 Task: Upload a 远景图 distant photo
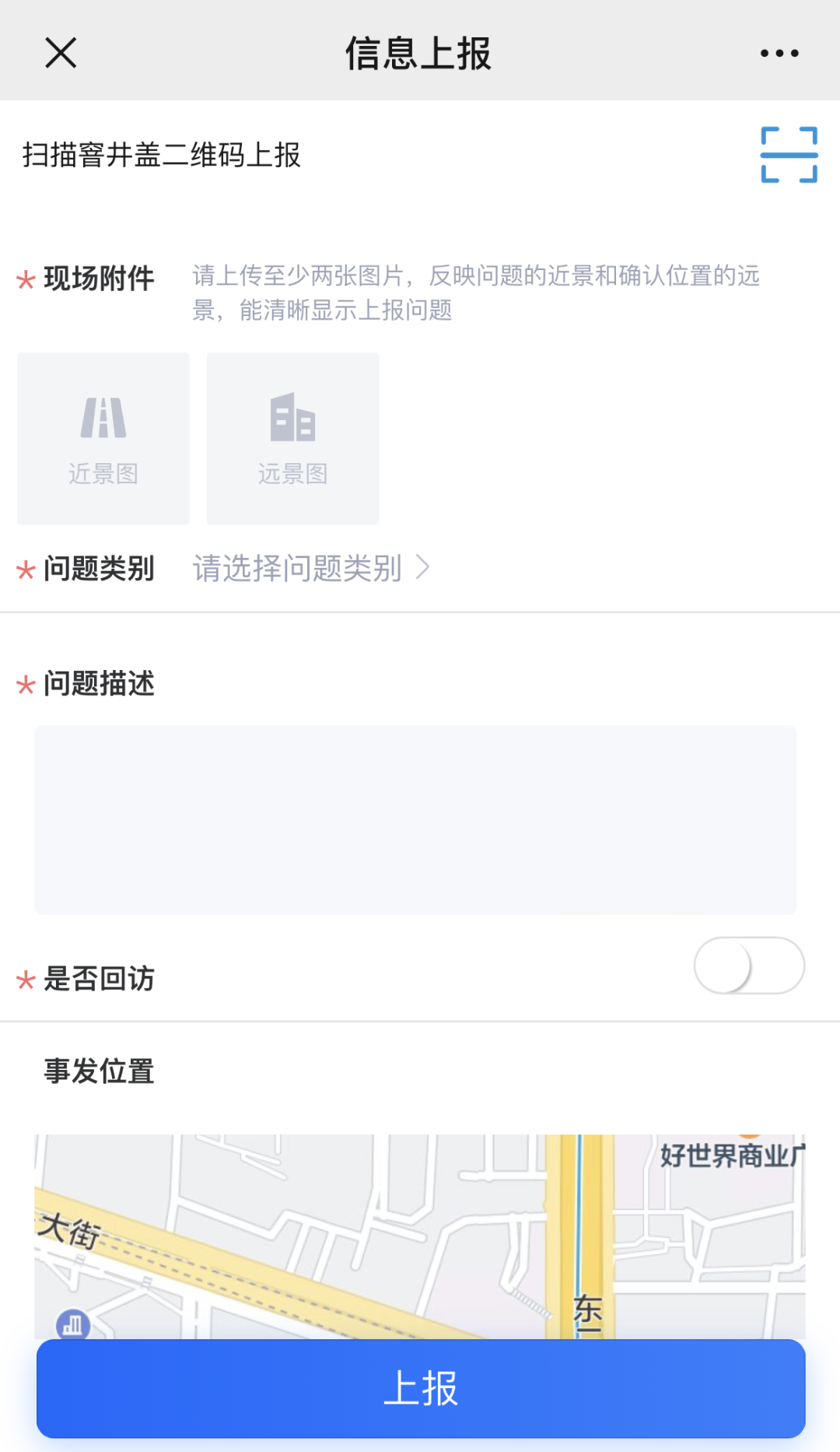point(292,438)
